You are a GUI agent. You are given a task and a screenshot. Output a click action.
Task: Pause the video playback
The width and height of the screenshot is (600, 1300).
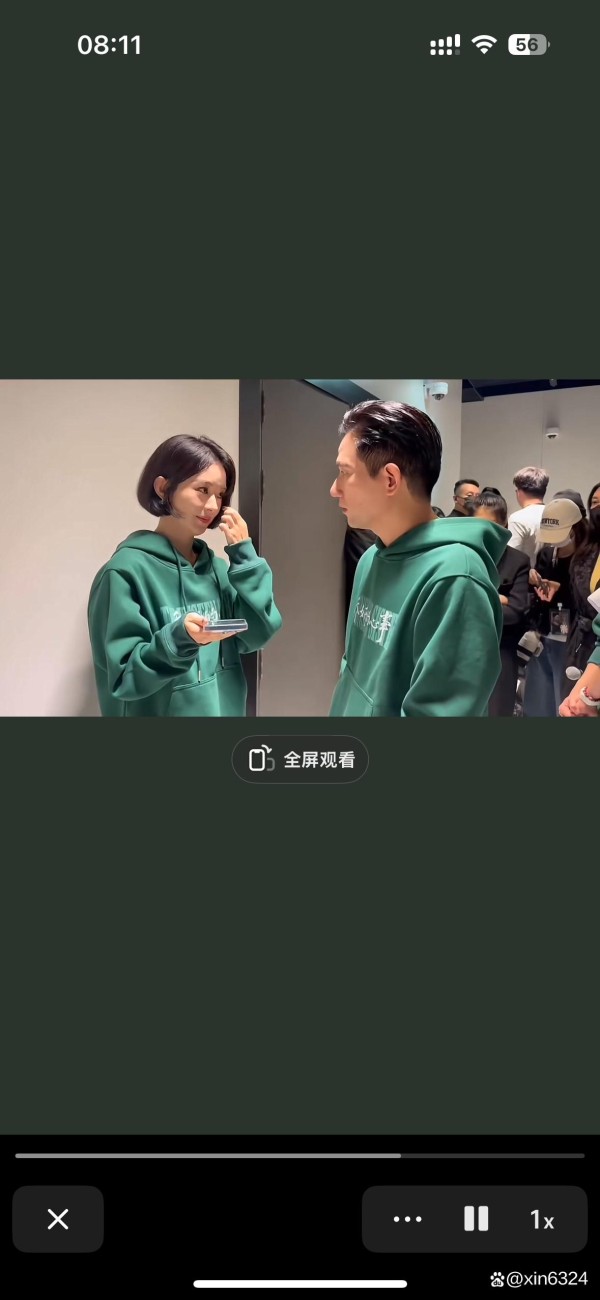pos(476,1219)
